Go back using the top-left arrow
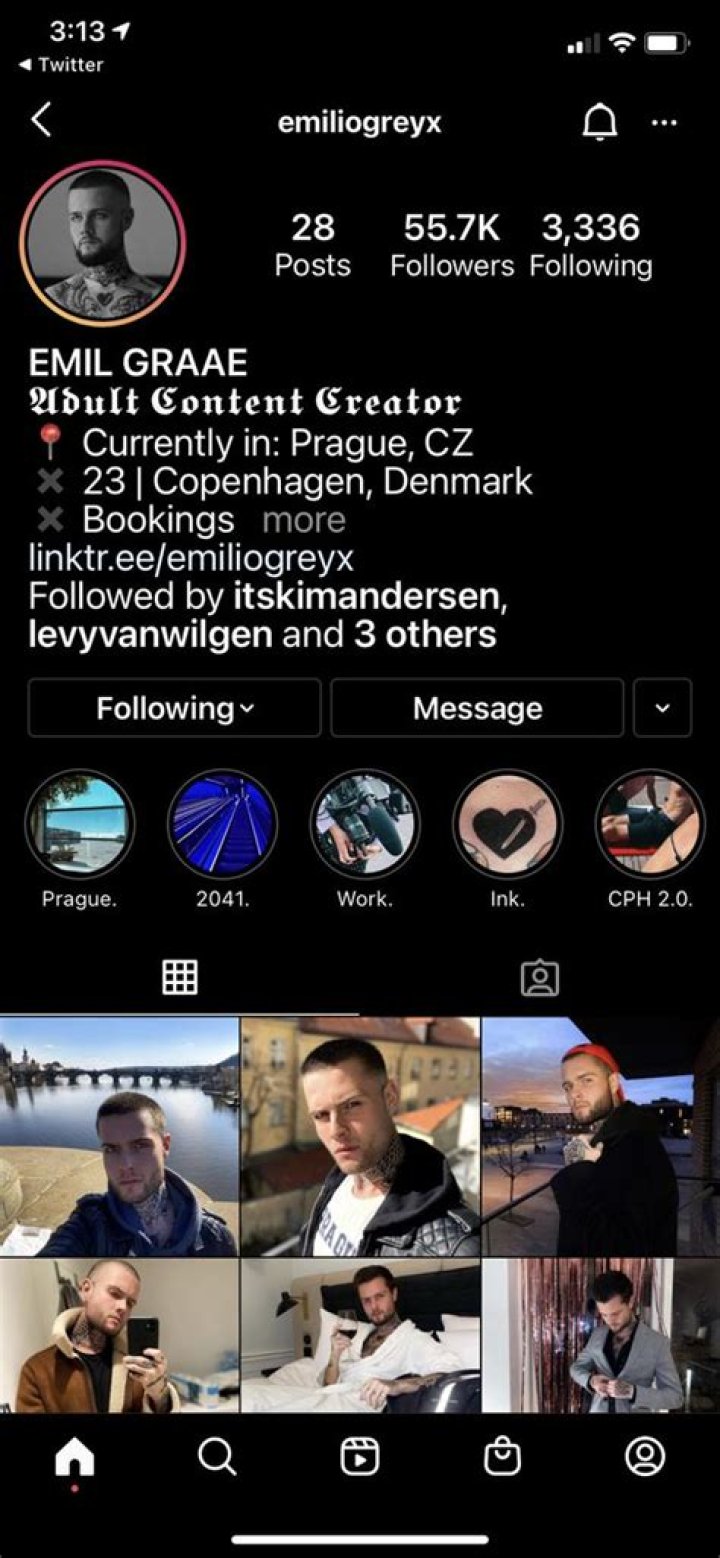 [x=41, y=121]
